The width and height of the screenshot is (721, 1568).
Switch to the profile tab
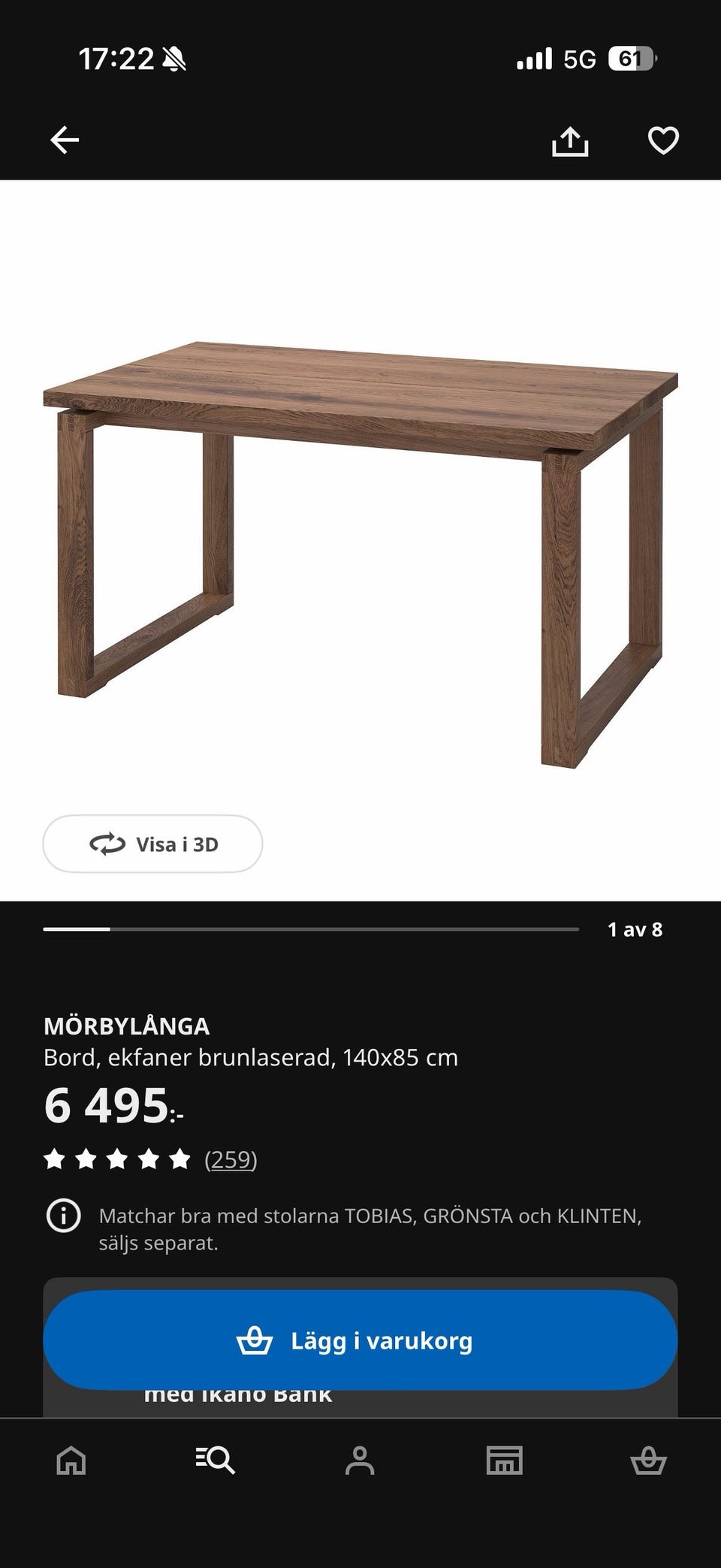[360, 1461]
